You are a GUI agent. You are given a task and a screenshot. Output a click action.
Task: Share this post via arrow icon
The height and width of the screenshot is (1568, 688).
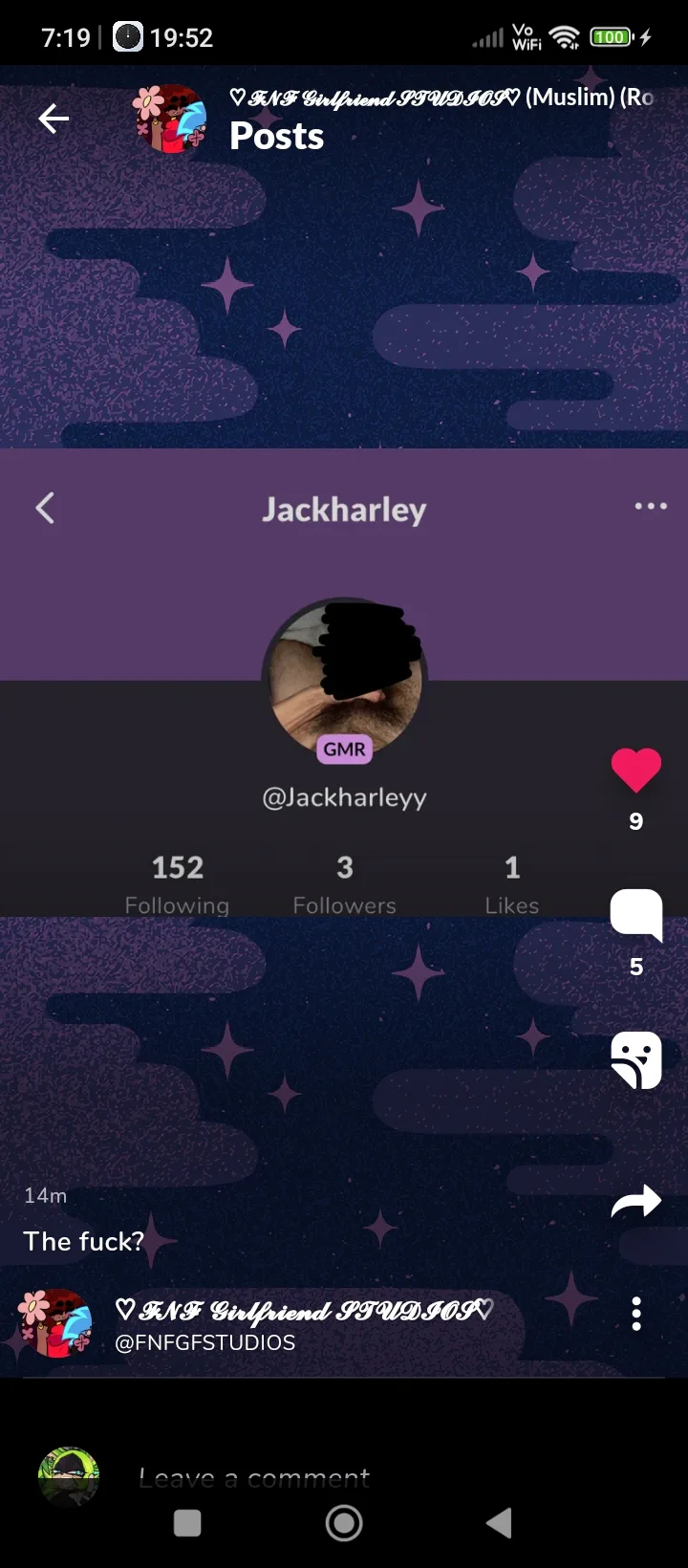[x=636, y=1201]
